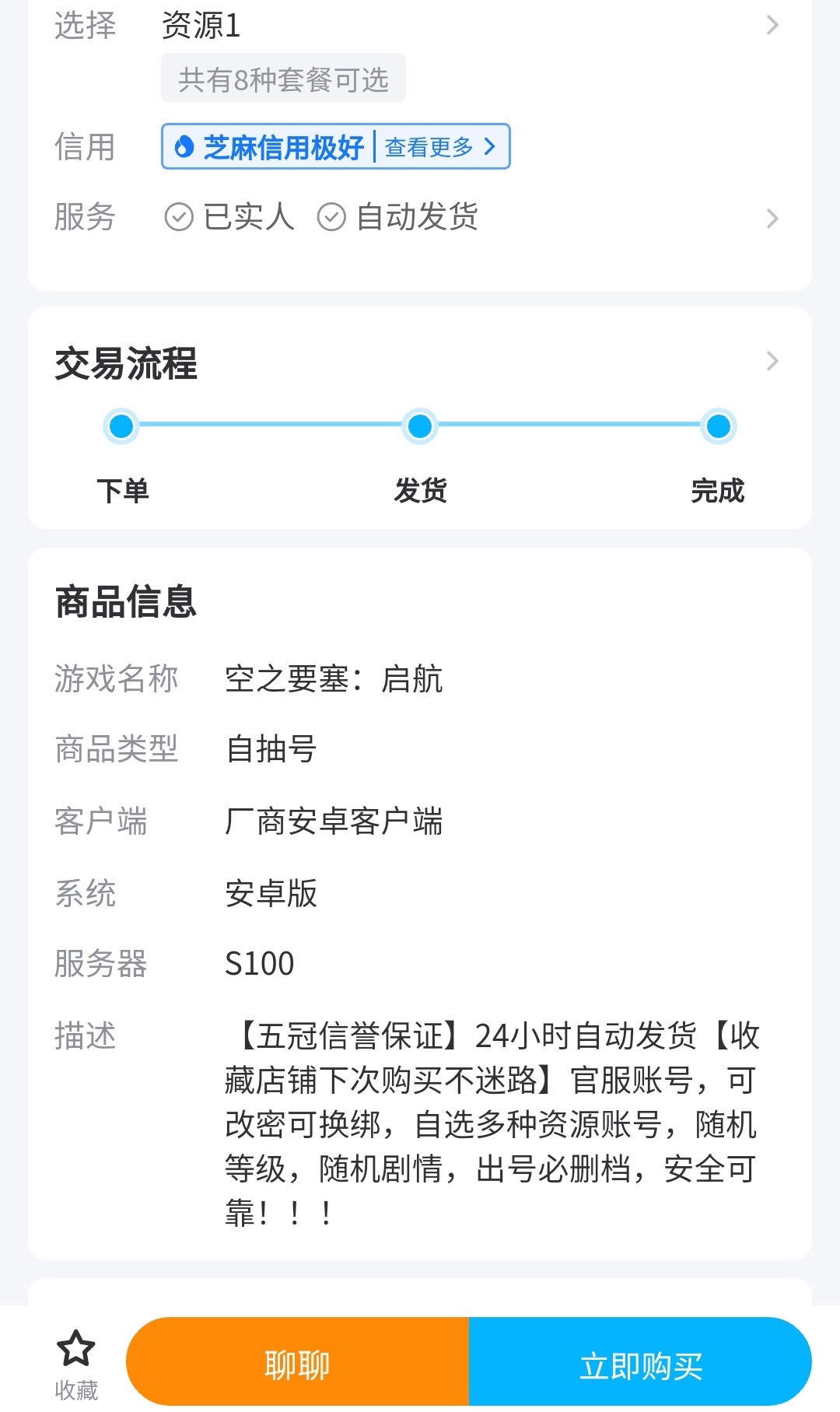Viewport: 840px width, 1412px height.
Task: Tap 查看更多 on the 芝麻信用极好 badge
Action: coord(439,146)
